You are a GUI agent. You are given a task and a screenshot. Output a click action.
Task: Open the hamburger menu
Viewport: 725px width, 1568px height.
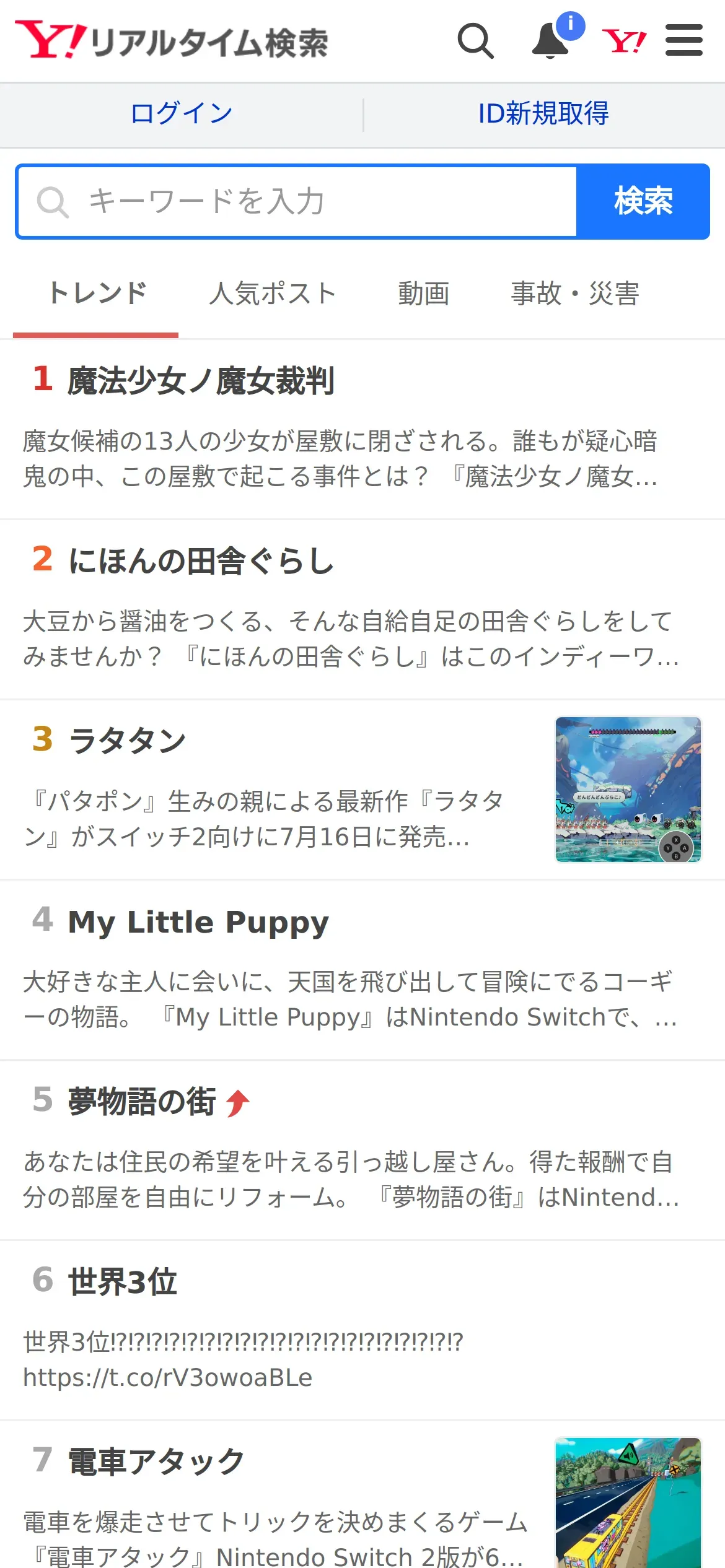[683, 41]
